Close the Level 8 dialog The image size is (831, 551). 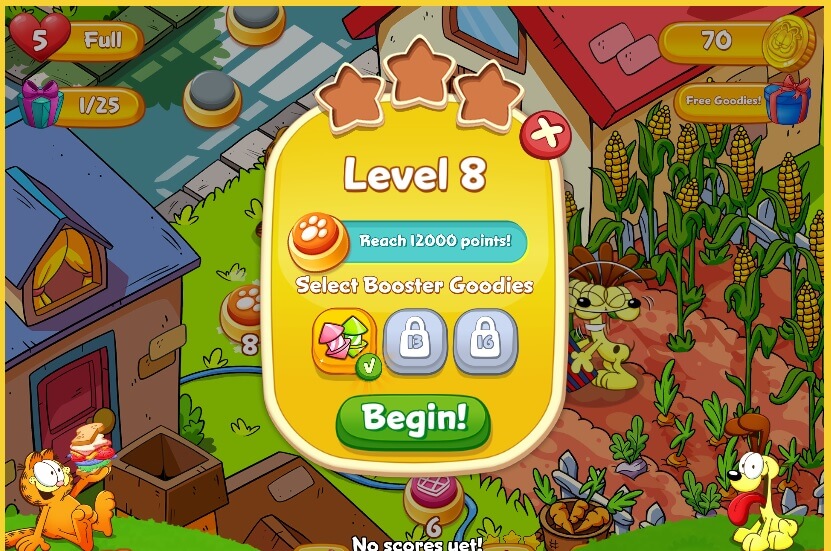(x=545, y=133)
